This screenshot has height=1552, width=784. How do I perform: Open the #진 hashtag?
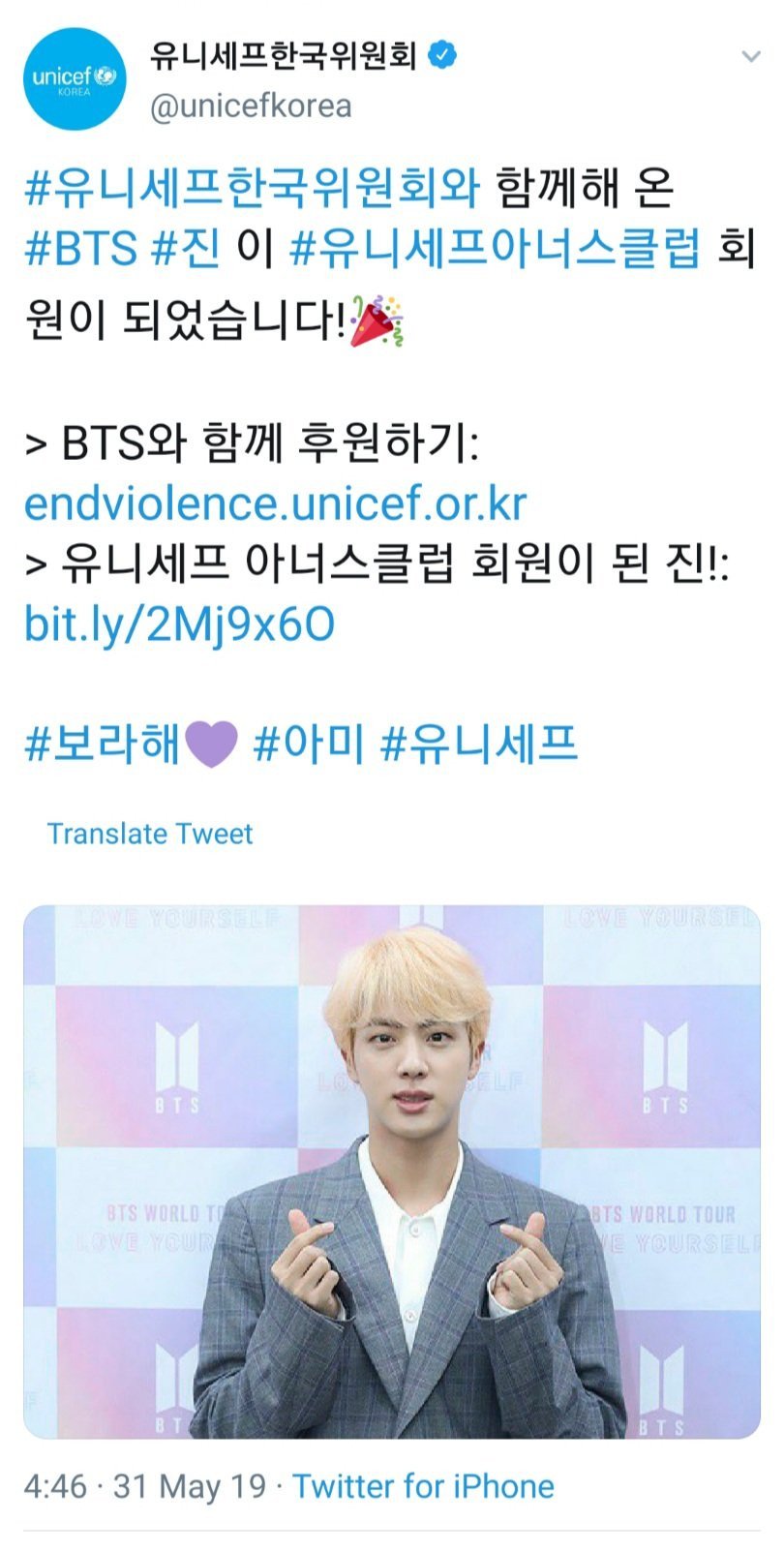click(x=186, y=249)
